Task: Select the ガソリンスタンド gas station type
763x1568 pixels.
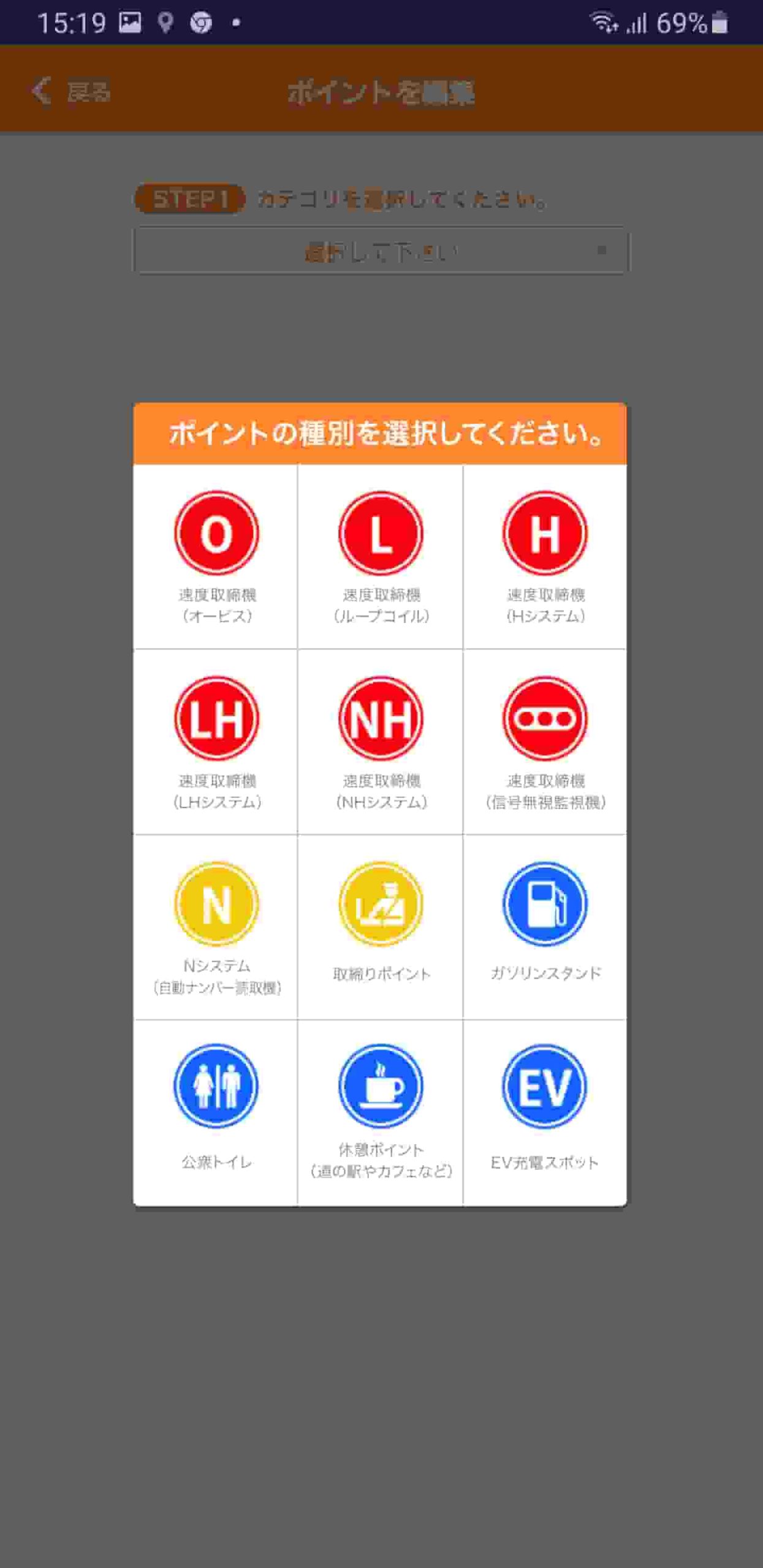Action: coord(545,928)
